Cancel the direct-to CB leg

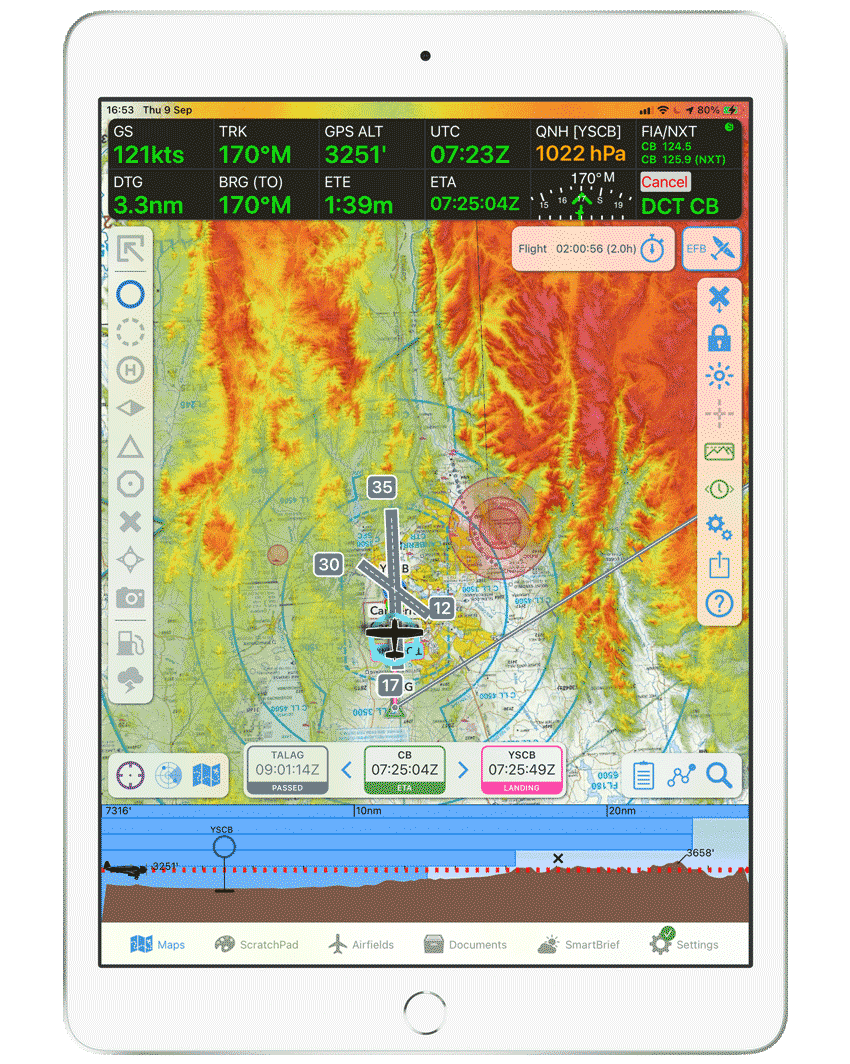pos(665,182)
